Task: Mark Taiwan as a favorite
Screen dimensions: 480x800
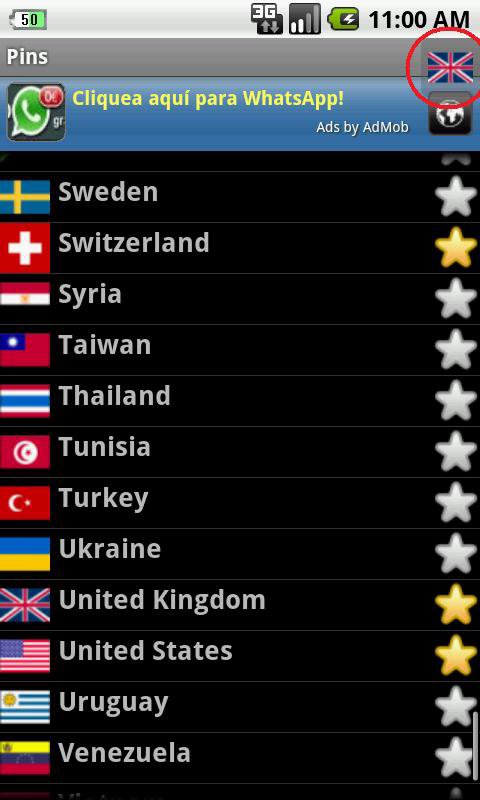Action: coord(456,349)
